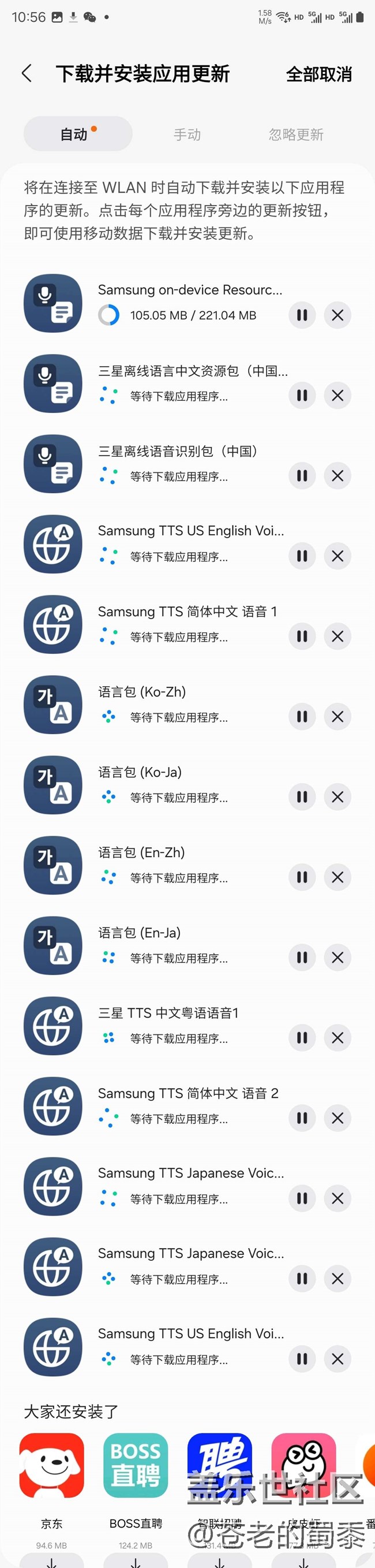
Task: Pause Samsung TTS 简体中文 语音 1 update
Action: [x=302, y=636]
